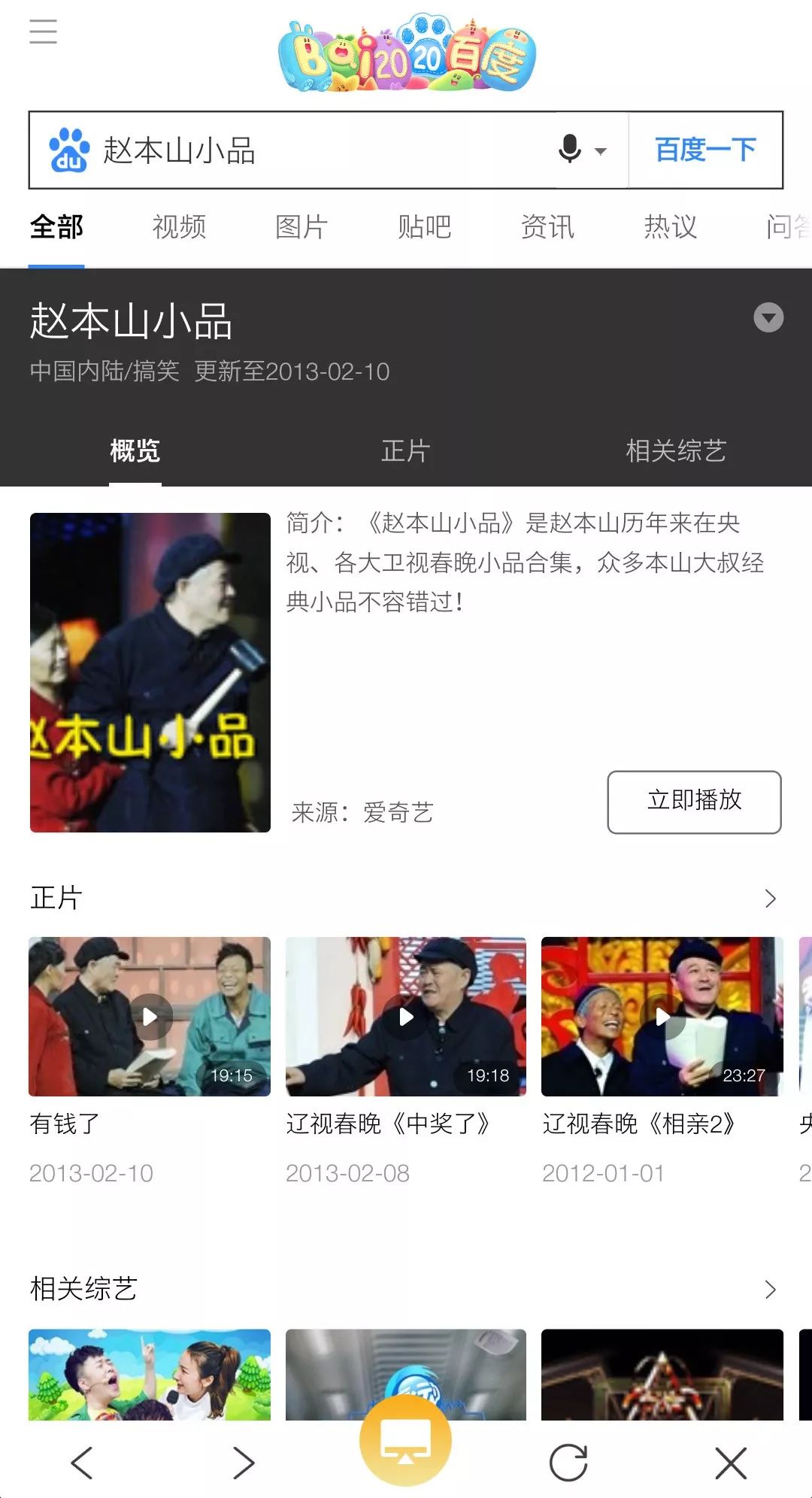This screenshot has height=1498, width=812.
Task: Select the 资讯 tab
Action: click(547, 226)
